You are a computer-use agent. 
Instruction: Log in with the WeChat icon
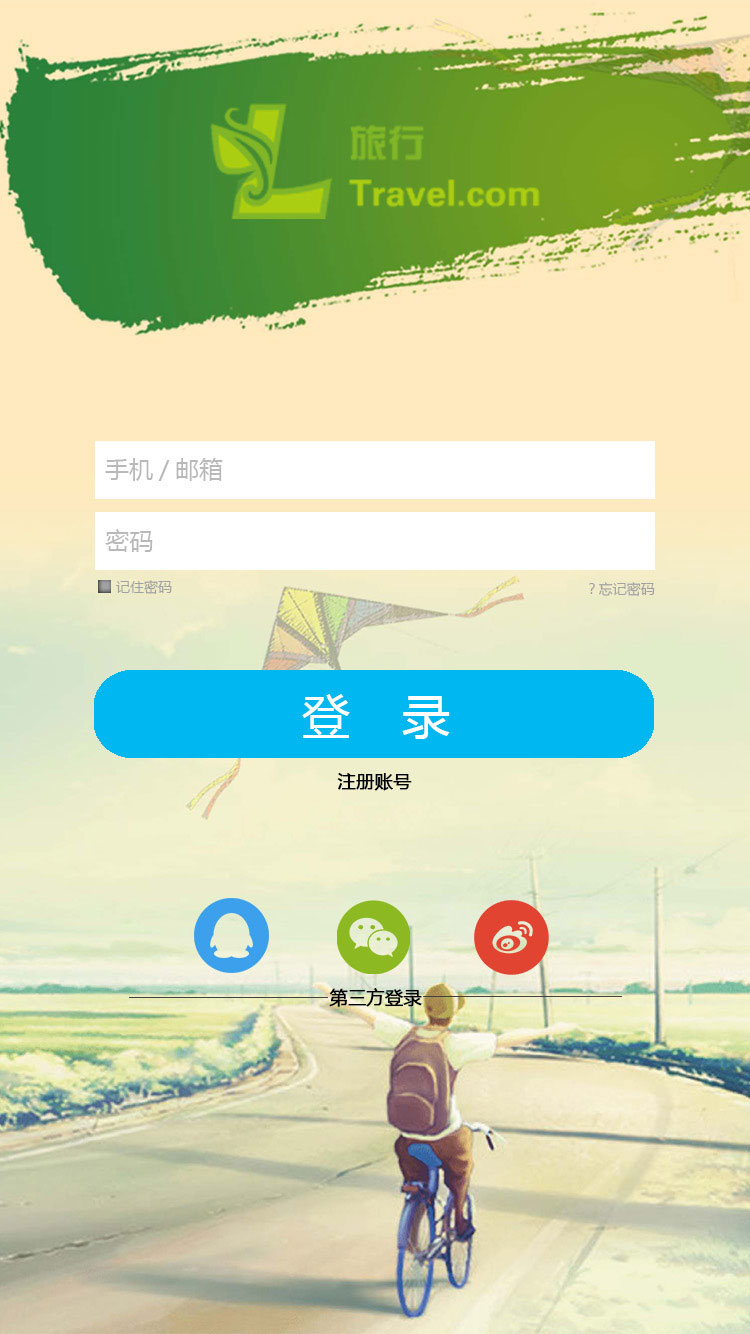click(374, 937)
